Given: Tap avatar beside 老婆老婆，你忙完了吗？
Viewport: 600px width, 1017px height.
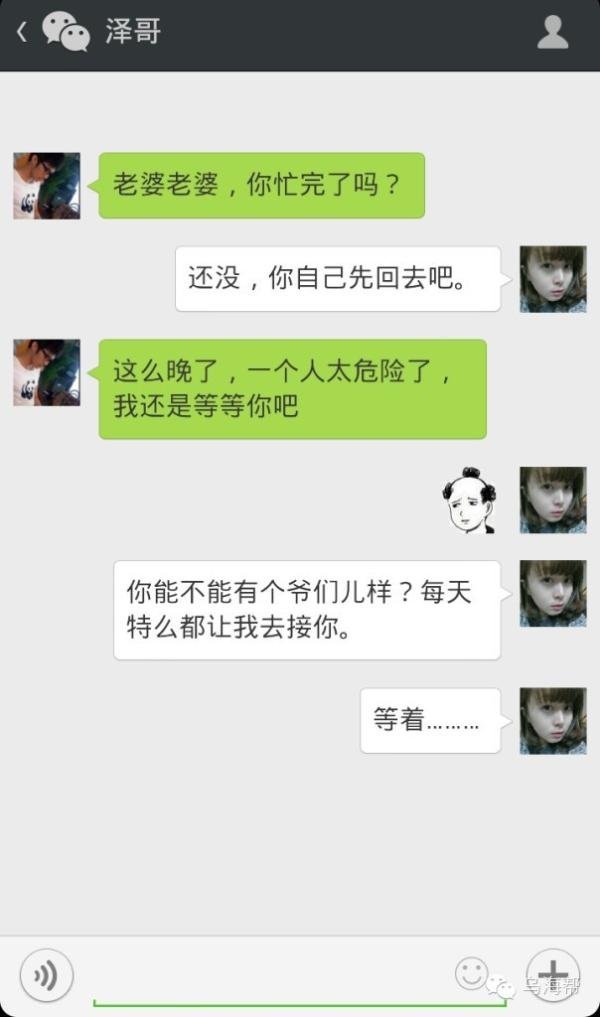Looking at the screenshot, I should [46, 186].
